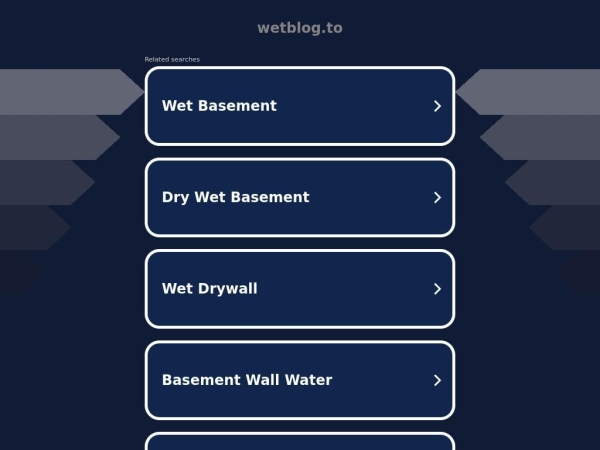This screenshot has width=600, height=450.
Task: Open the Wet Basement related search
Action: [x=300, y=106]
